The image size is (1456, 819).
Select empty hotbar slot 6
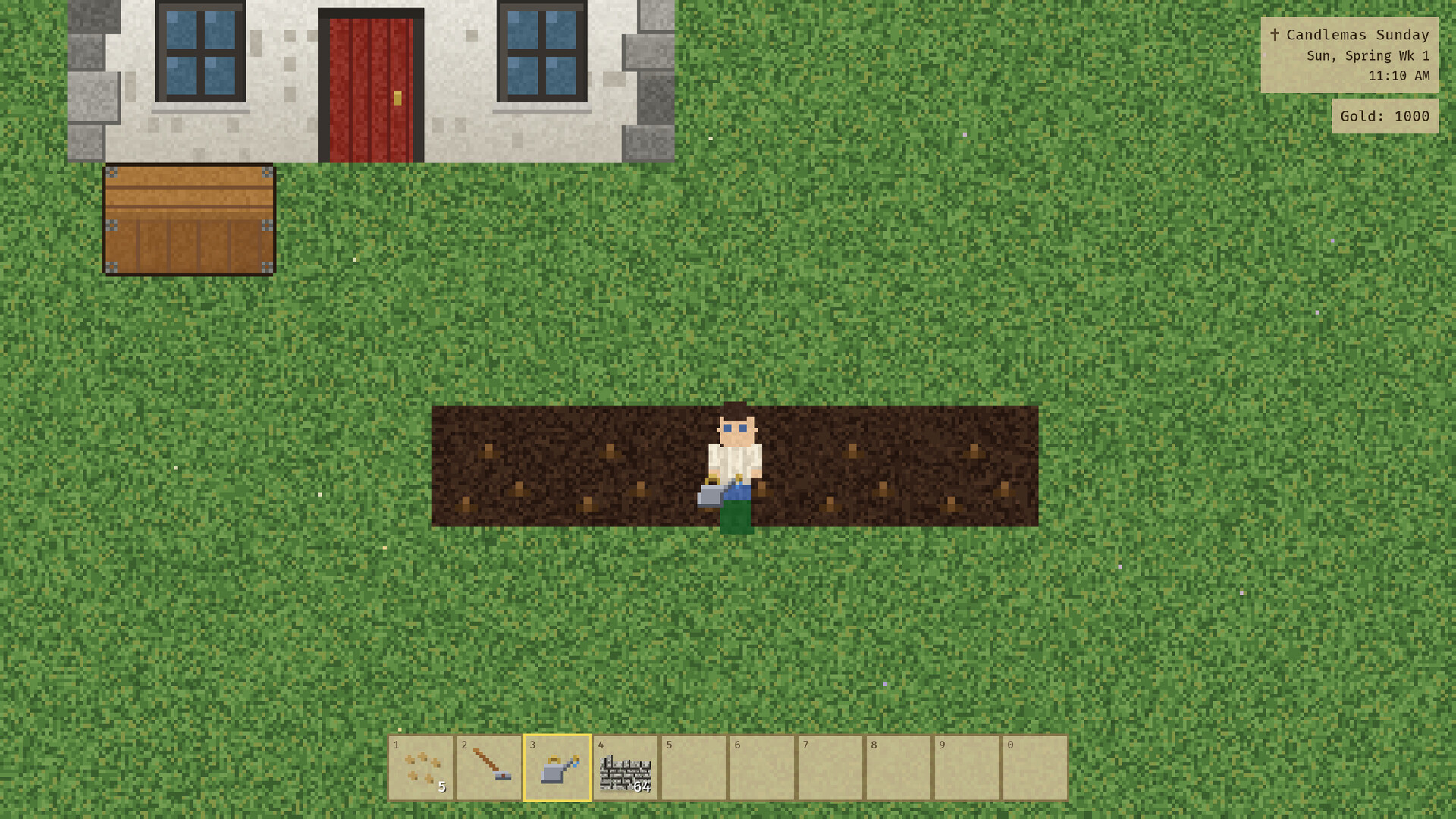[762, 767]
